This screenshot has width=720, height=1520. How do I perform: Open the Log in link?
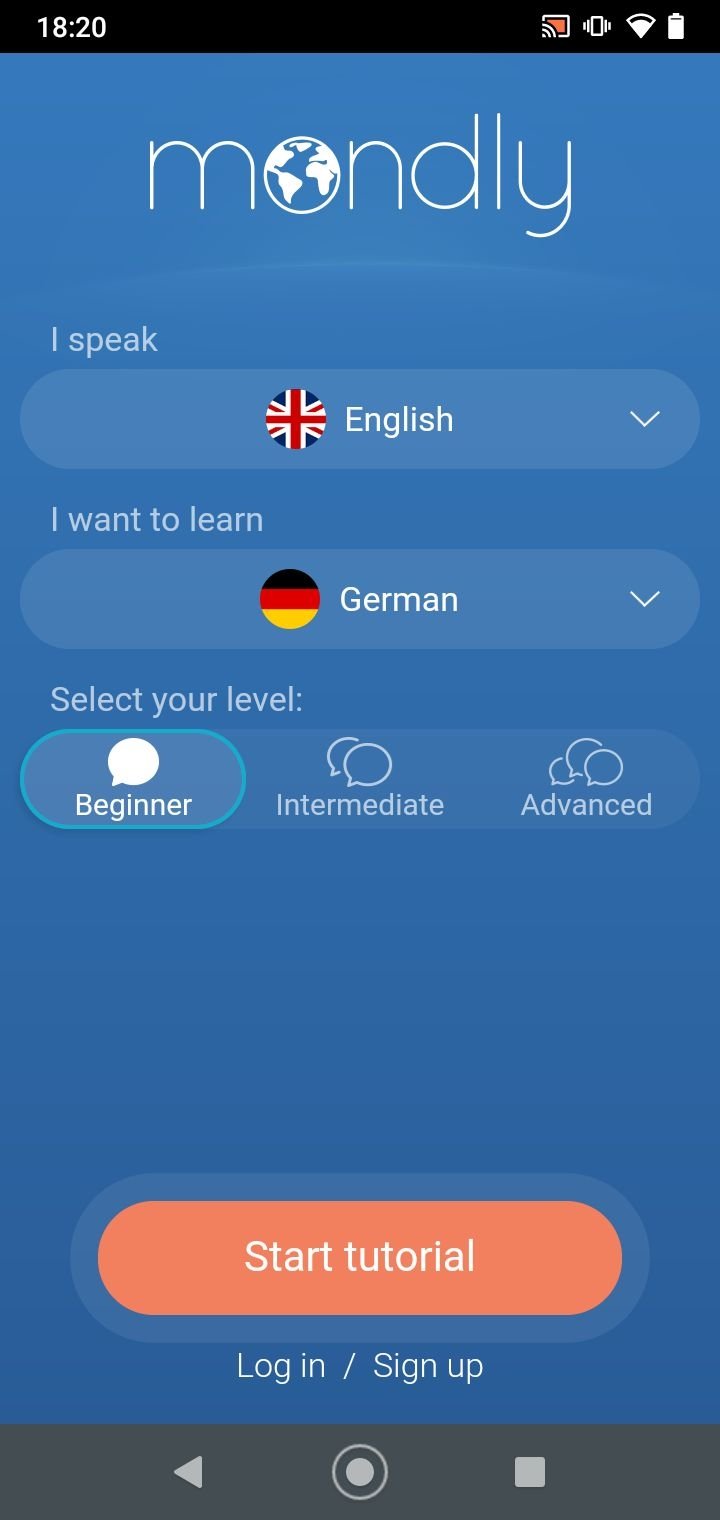coord(281,1365)
